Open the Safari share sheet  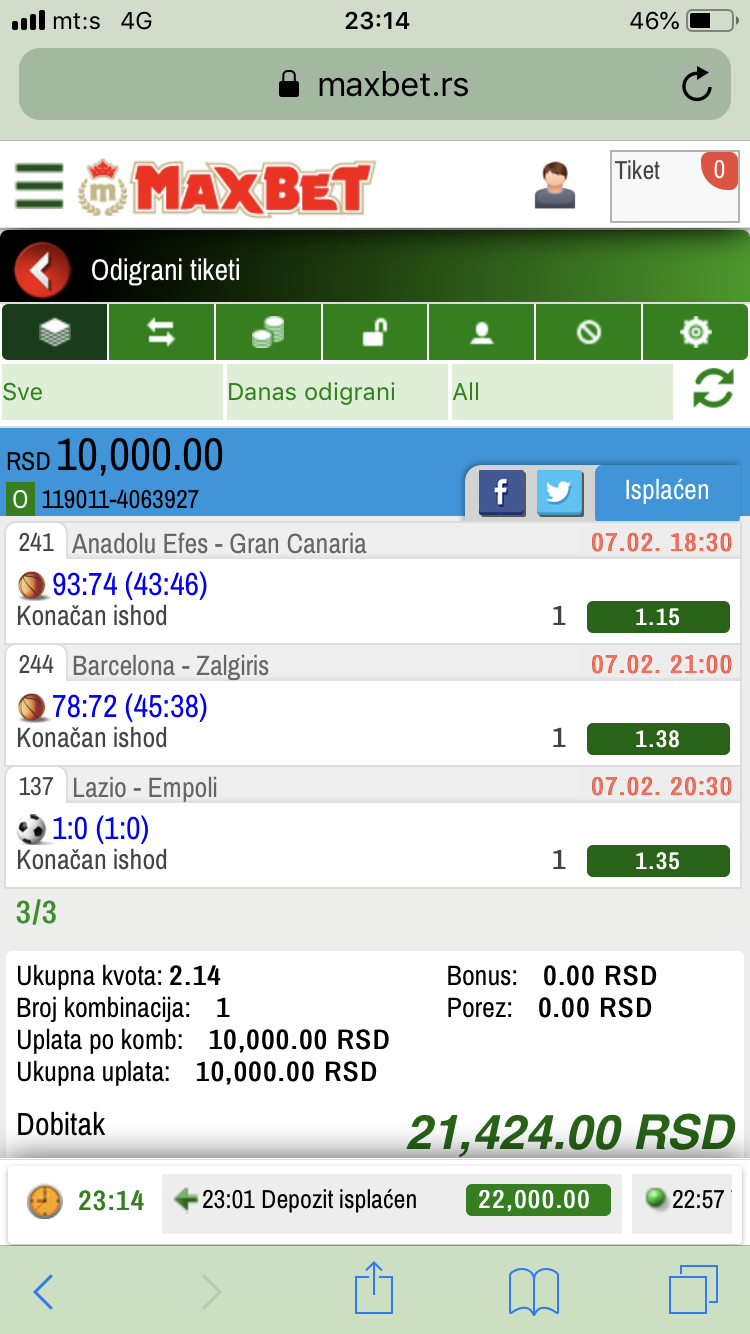pyautogui.click(x=375, y=1289)
